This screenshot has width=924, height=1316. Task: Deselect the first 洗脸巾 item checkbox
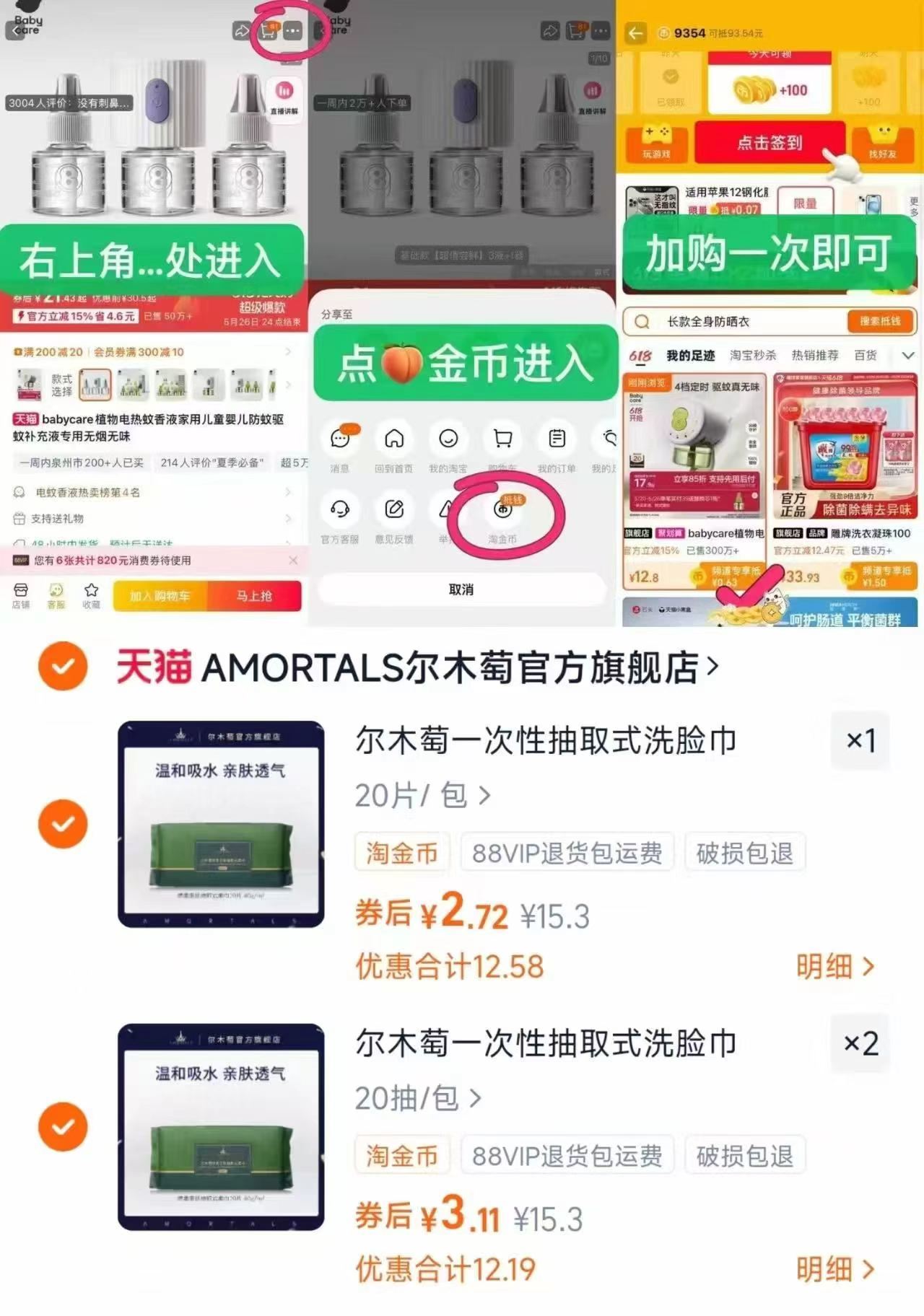pyautogui.click(x=64, y=822)
